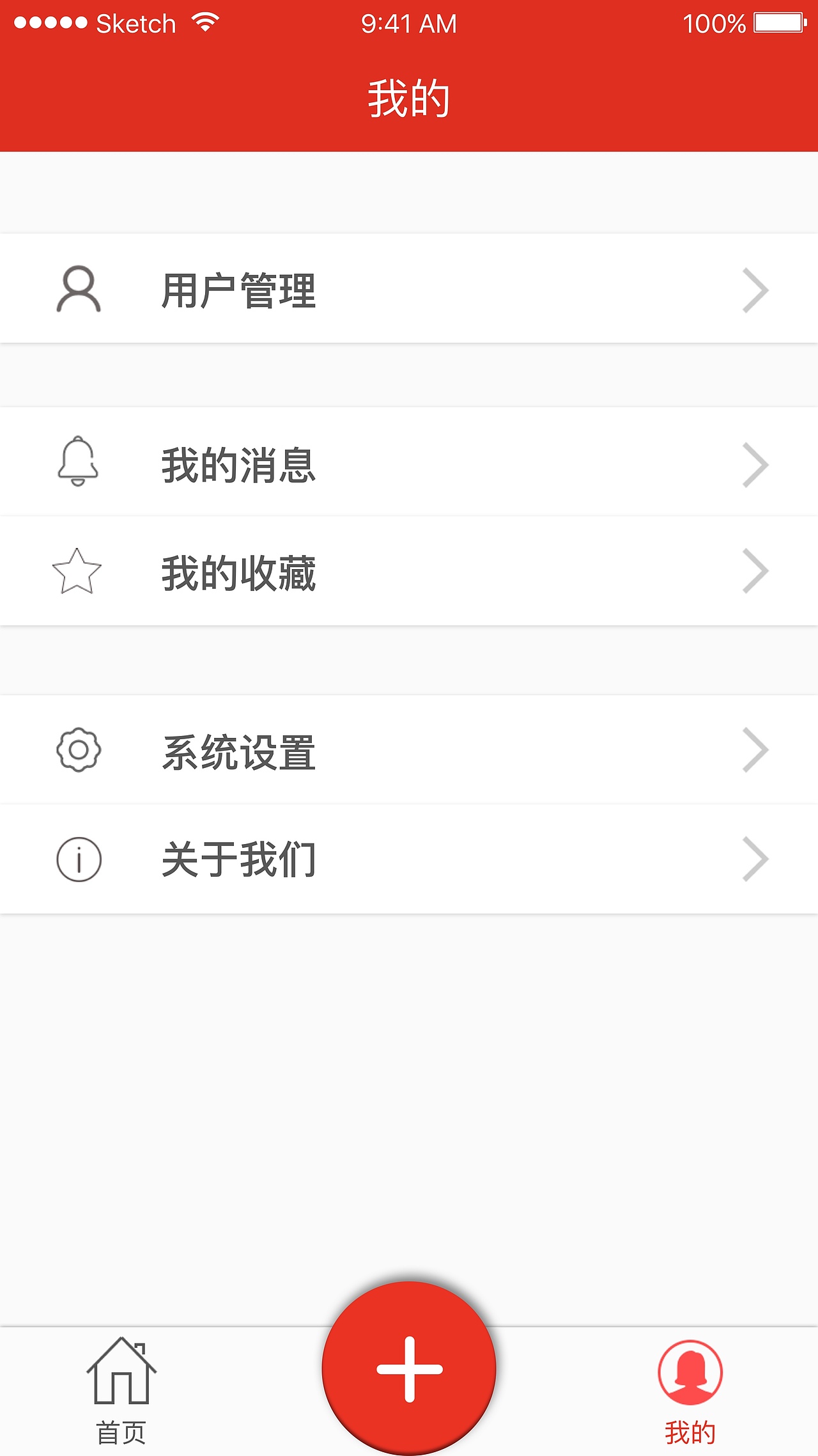818x1456 pixels.
Task: Click the chevron next to 关于我们
Action: 756,858
